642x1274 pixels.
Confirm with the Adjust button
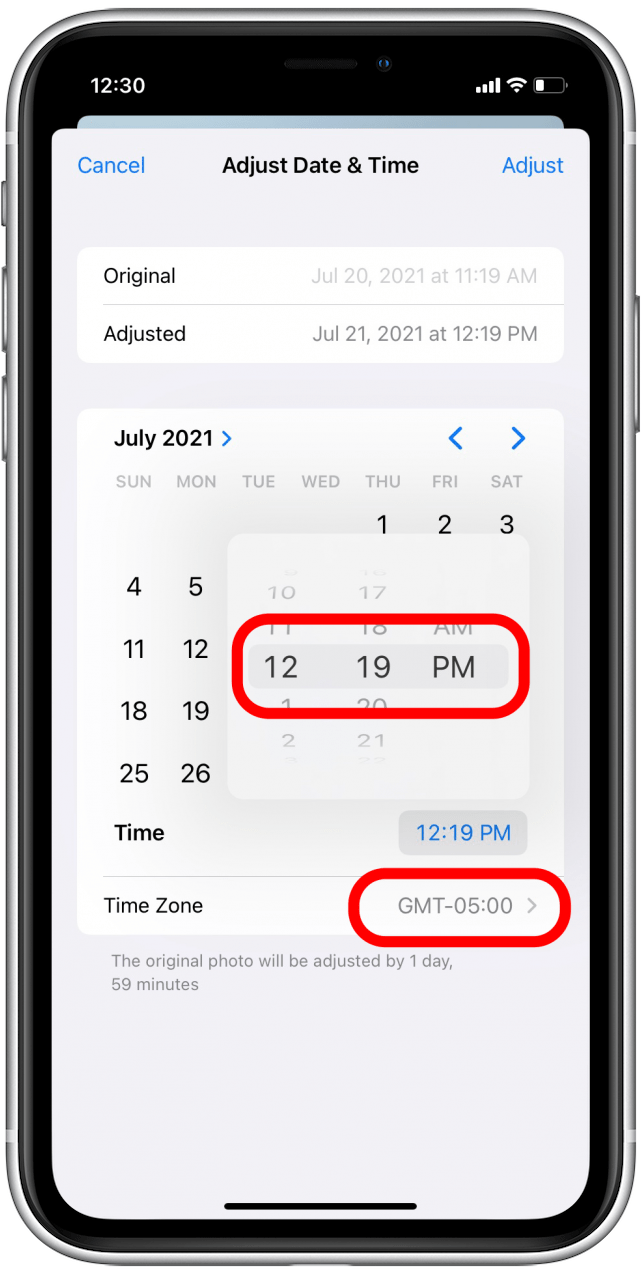[x=532, y=165]
